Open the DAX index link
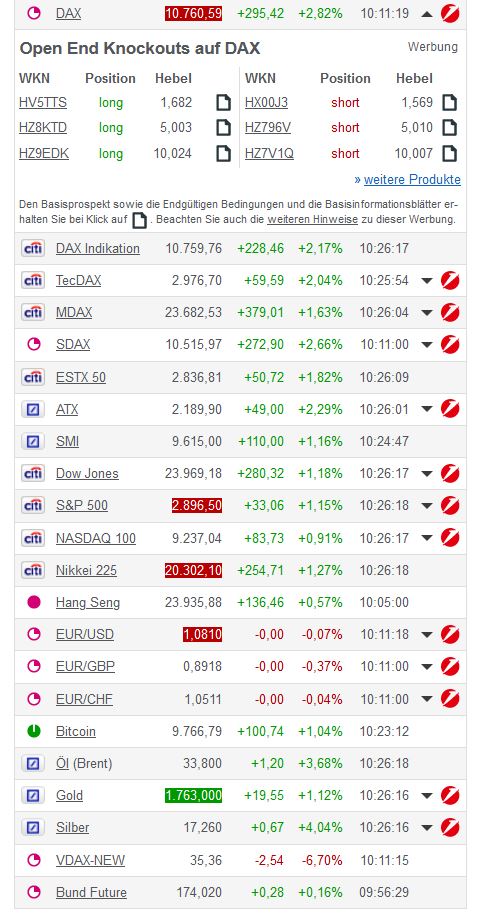489x917 pixels. [x=68, y=13]
